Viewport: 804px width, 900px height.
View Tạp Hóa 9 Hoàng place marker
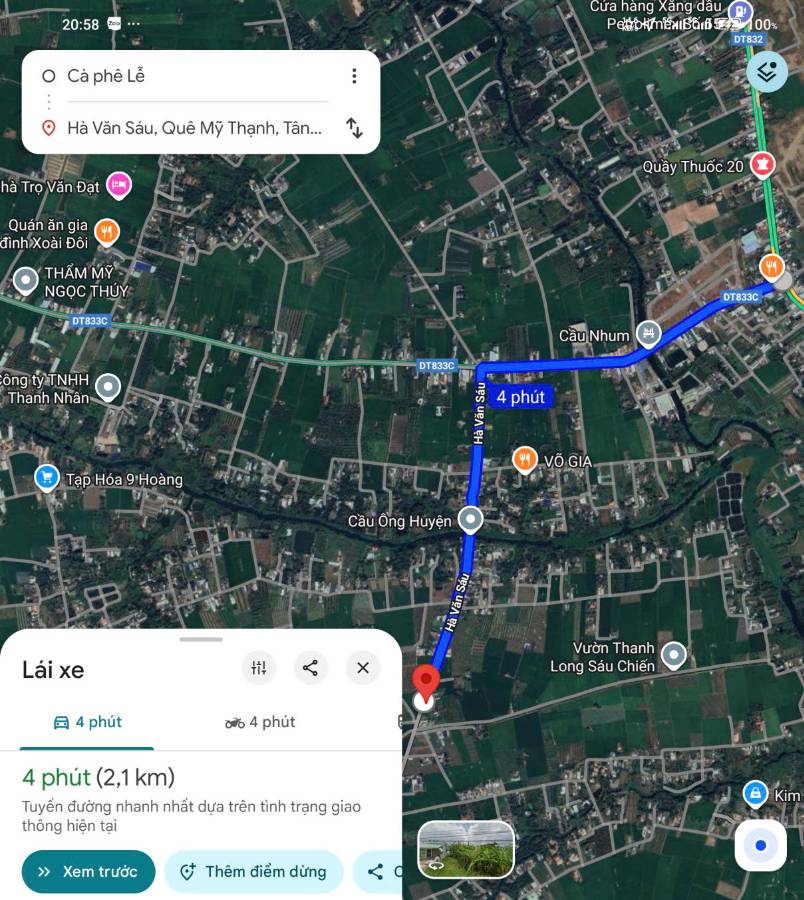click(x=47, y=478)
